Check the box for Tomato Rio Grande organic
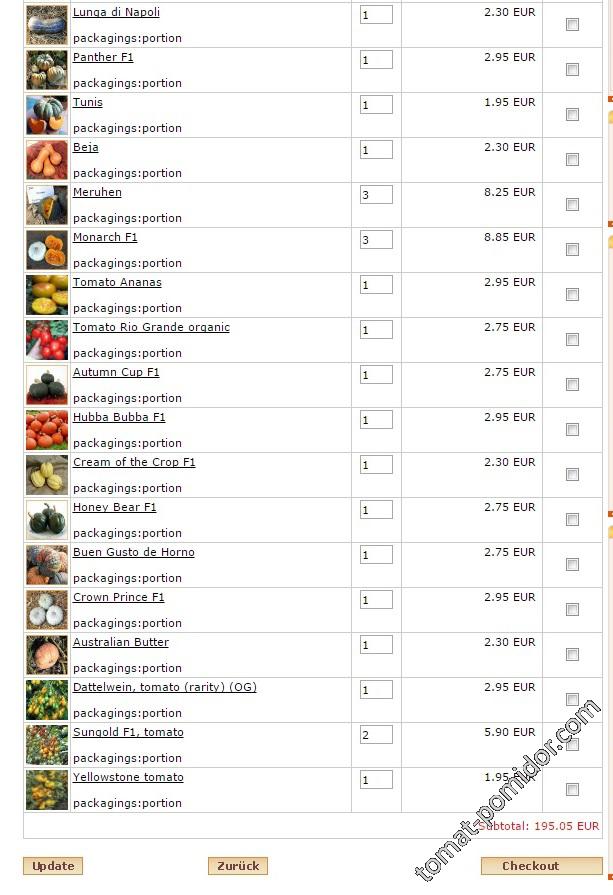 click(x=572, y=340)
